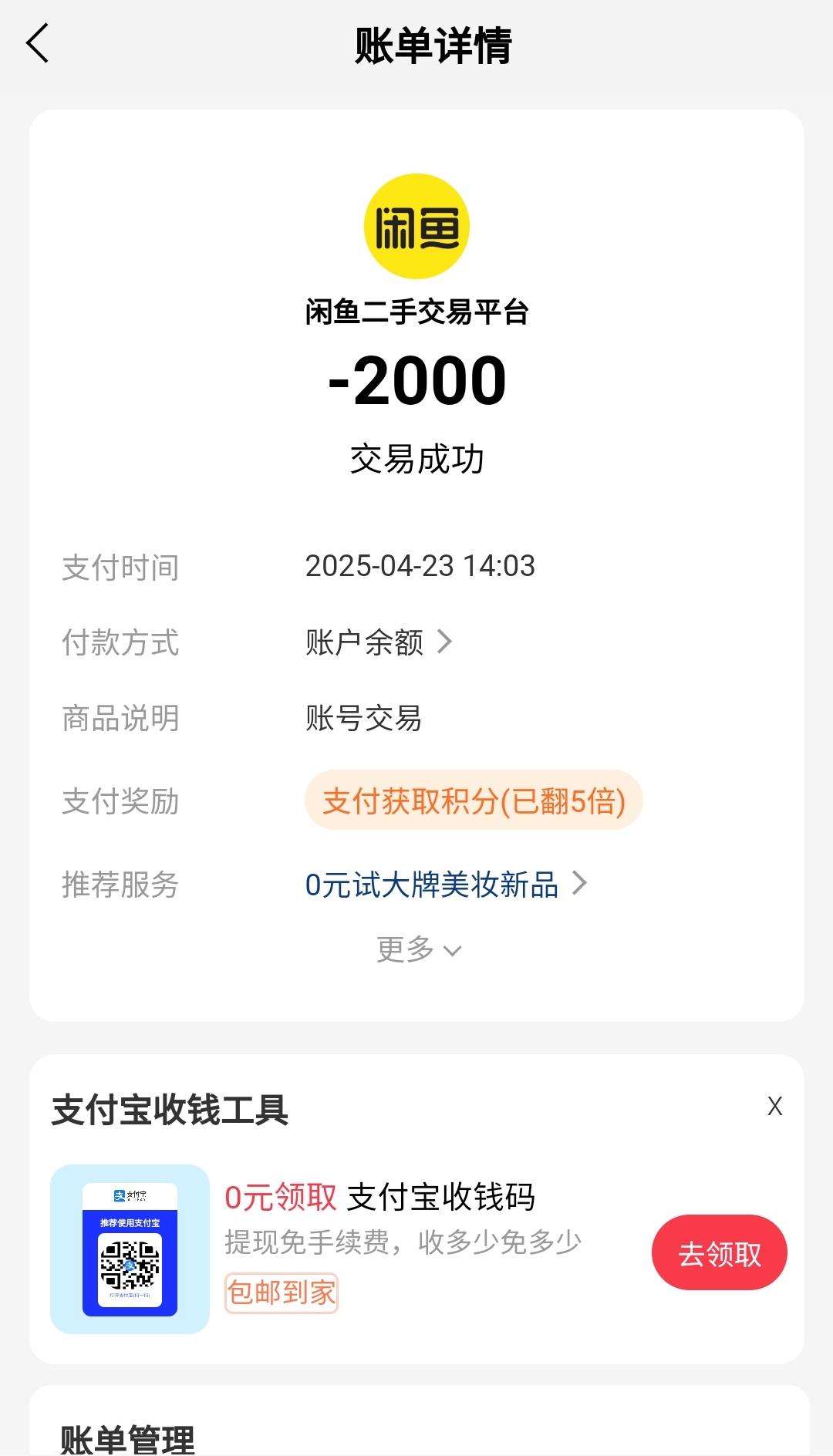Viewport: 833px width, 1456px height.
Task: Open the 闲鱼二手交易平台 merchant page
Action: pyautogui.click(x=416, y=312)
